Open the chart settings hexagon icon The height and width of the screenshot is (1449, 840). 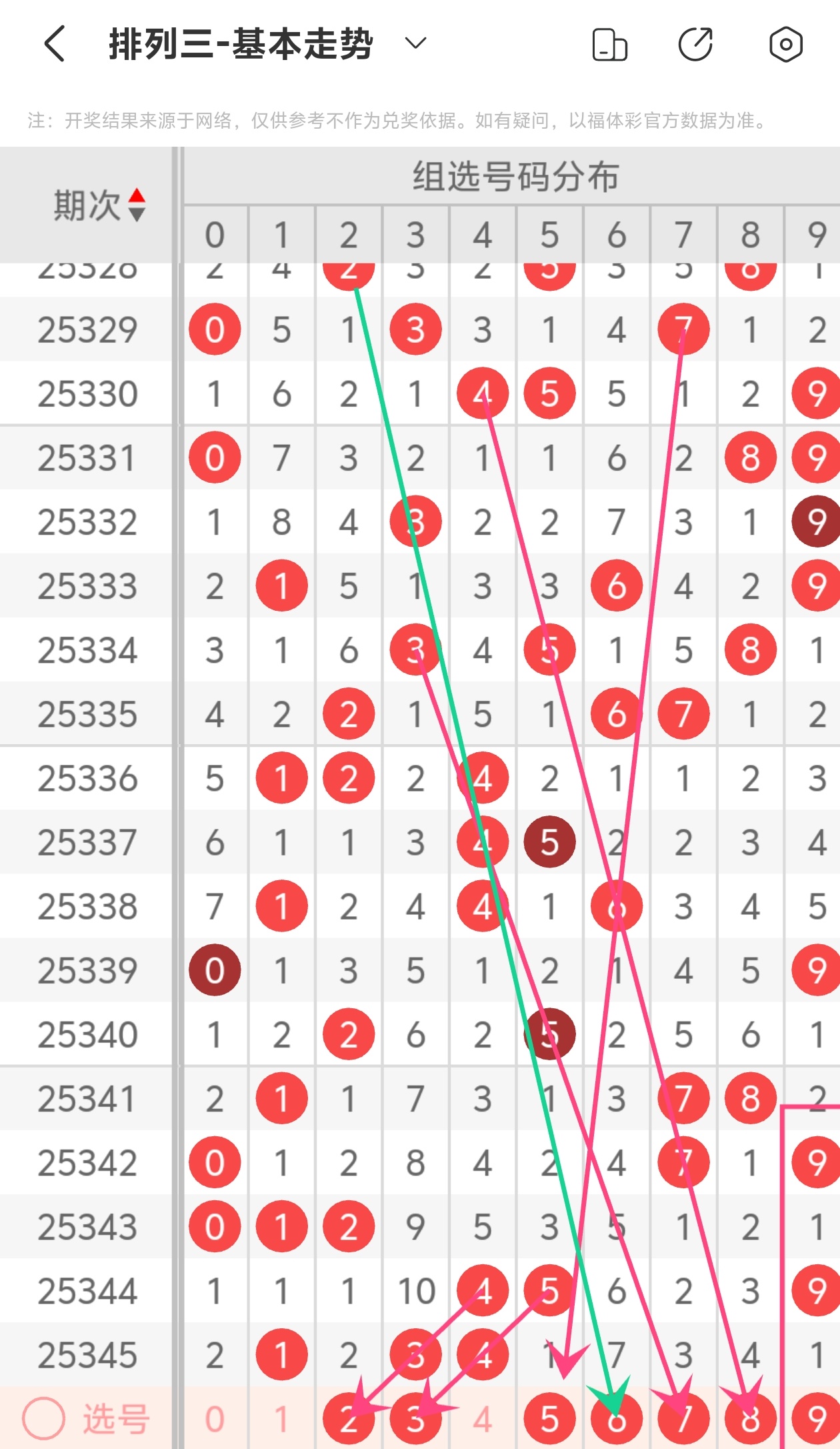tap(786, 45)
